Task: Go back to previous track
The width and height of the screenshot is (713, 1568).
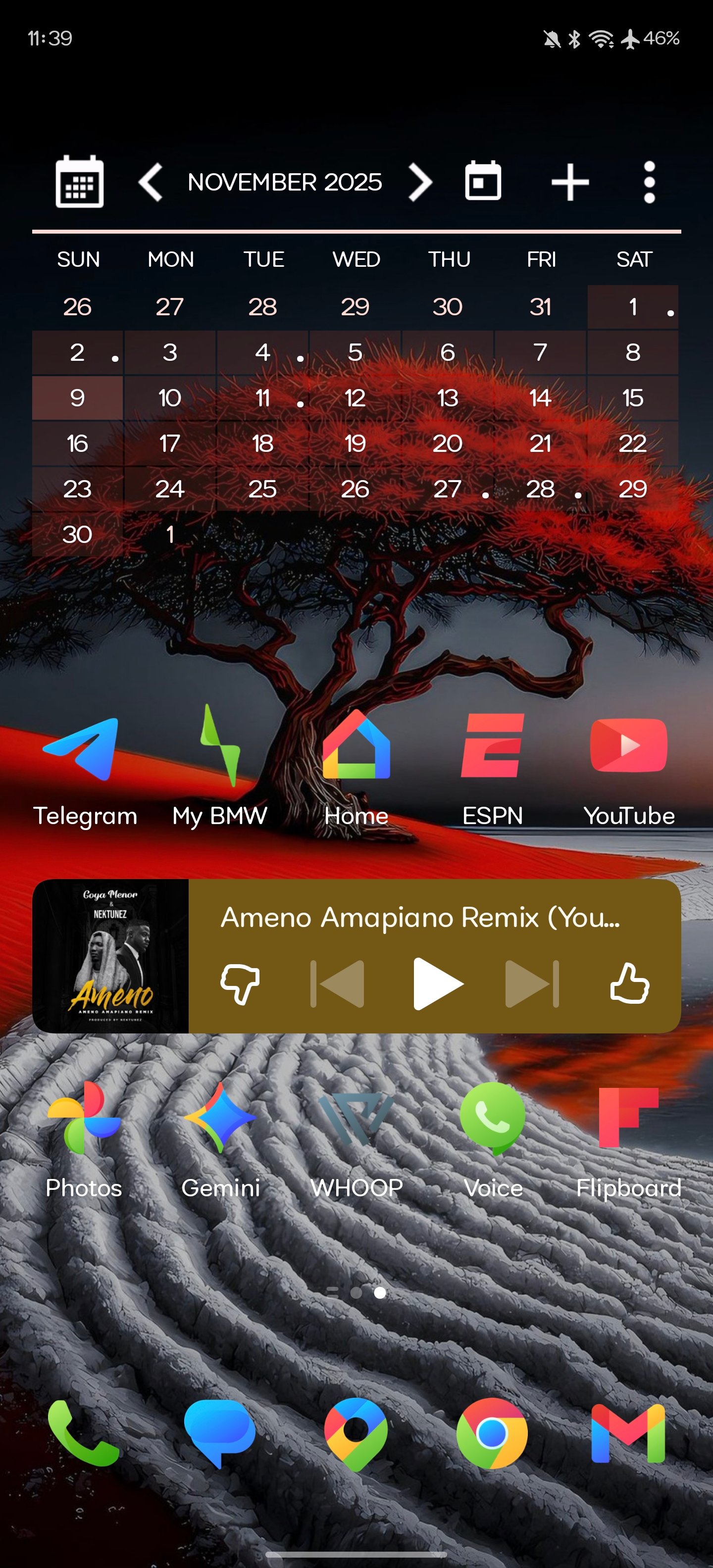Action: coord(338,983)
